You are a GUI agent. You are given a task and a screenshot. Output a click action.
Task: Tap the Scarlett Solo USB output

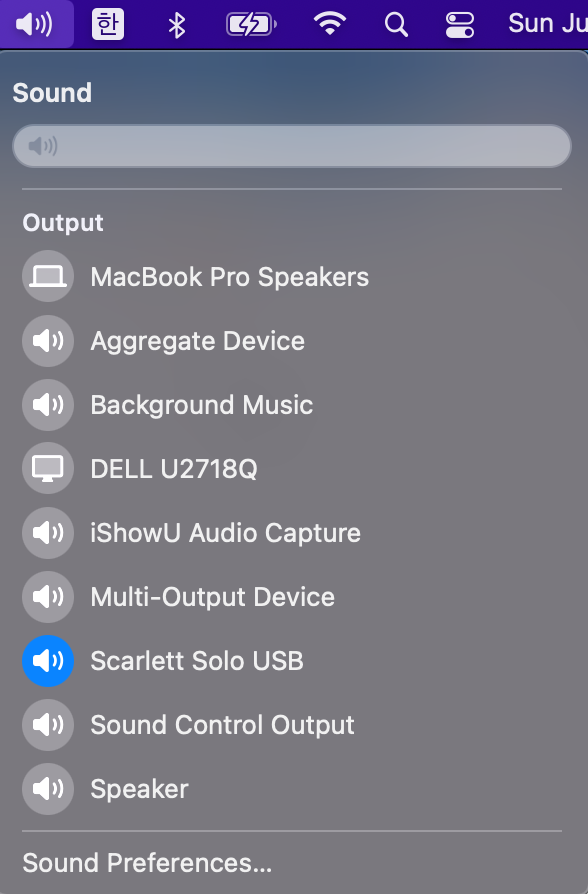(163, 661)
